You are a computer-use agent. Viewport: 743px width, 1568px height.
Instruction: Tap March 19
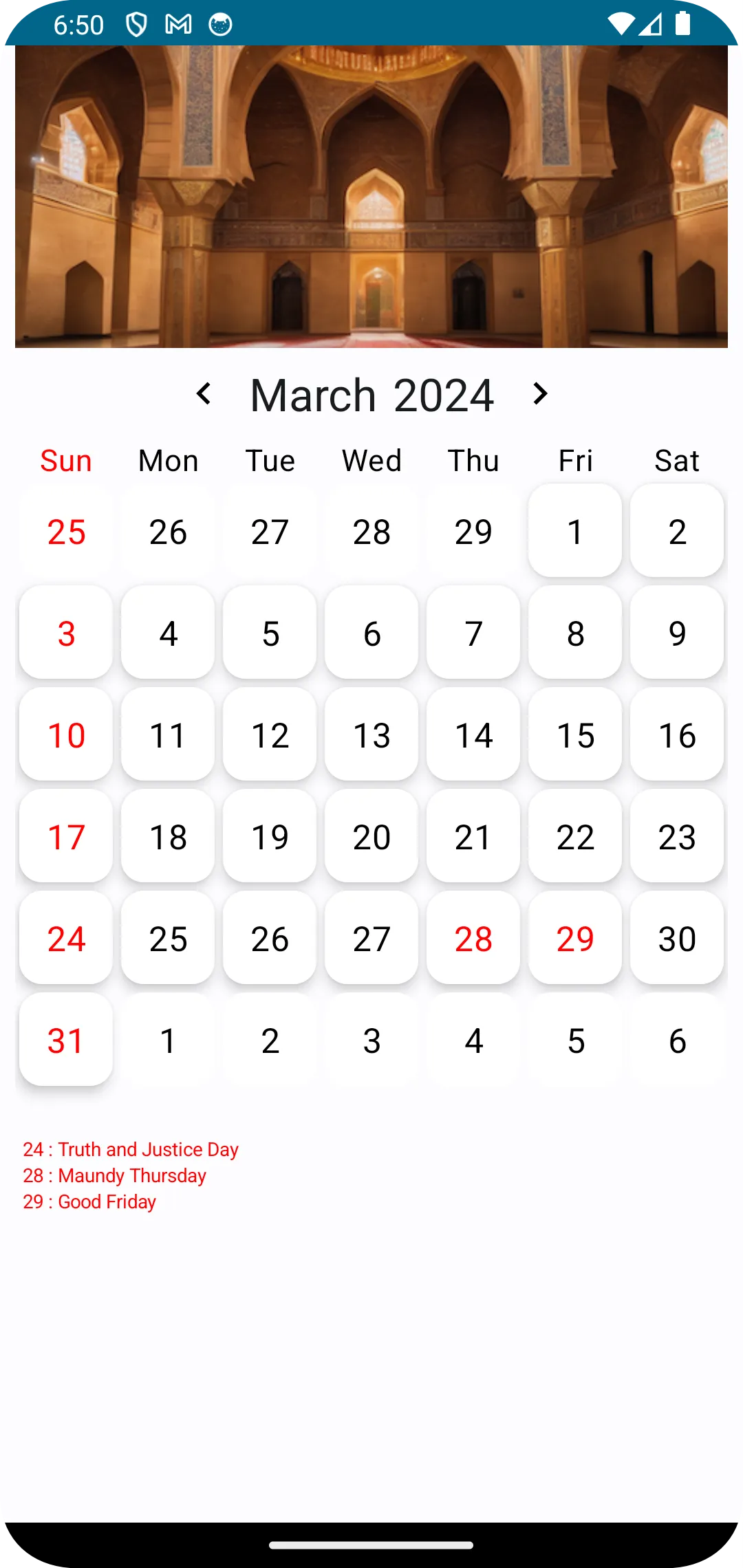[x=270, y=836]
